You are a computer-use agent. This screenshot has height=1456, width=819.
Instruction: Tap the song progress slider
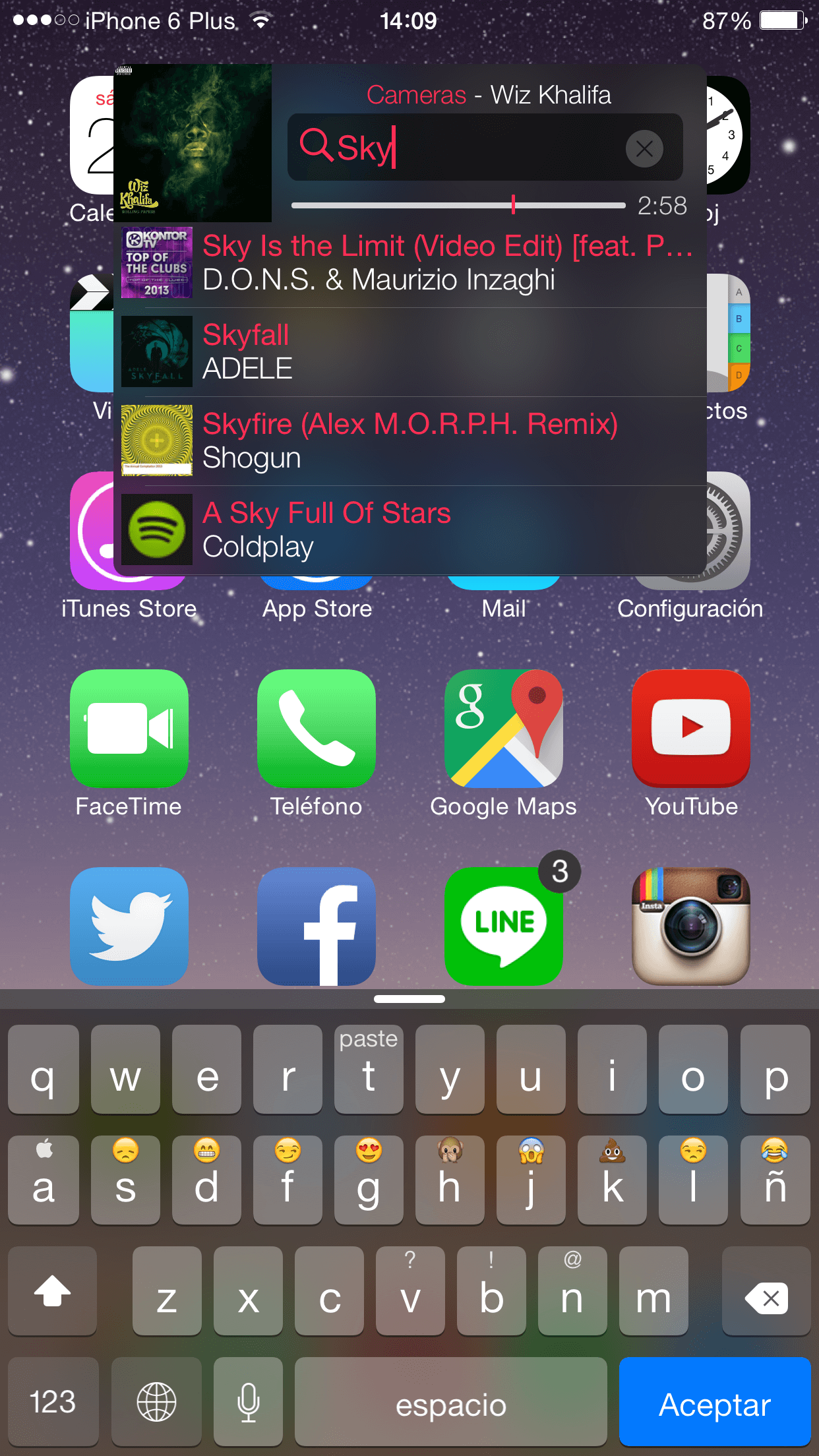458,205
